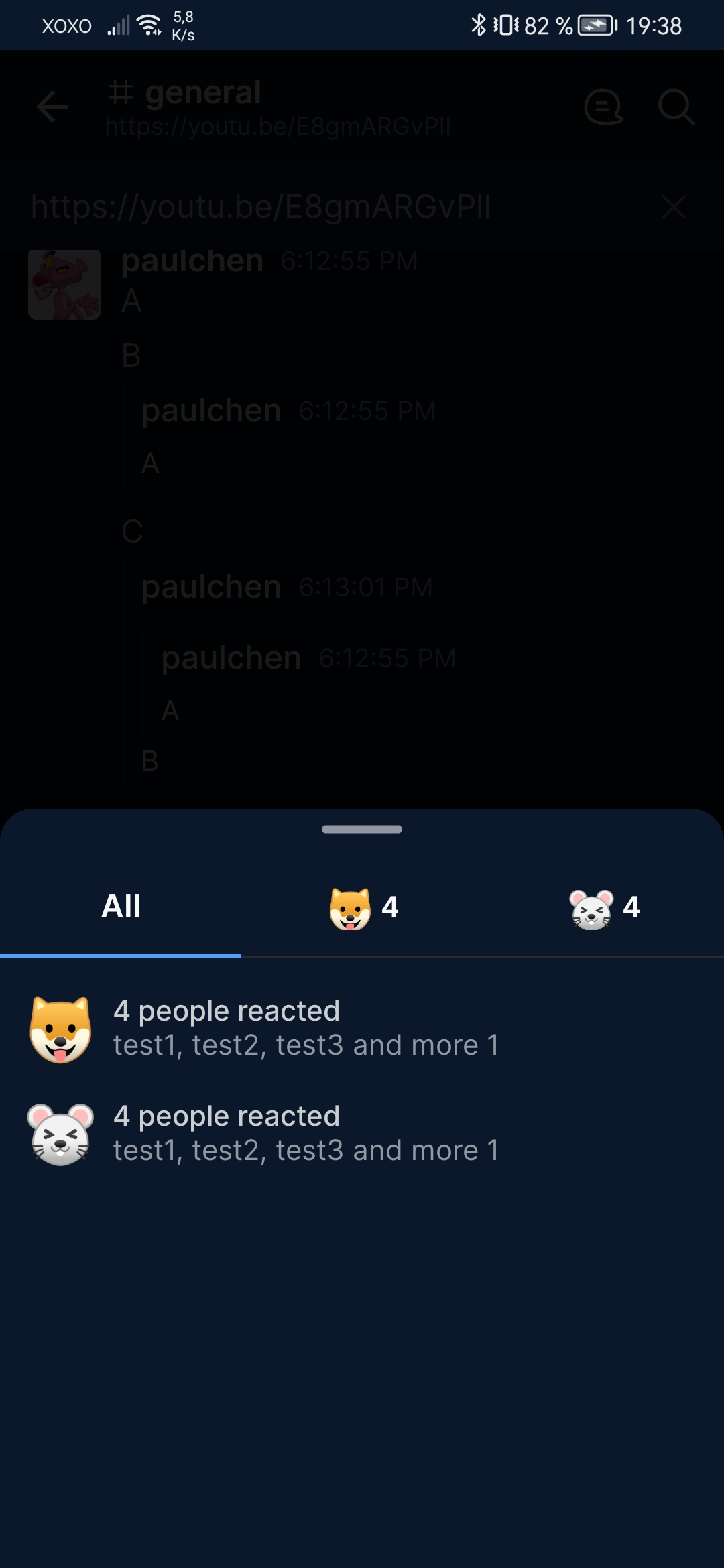This screenshot has width=724, height=1568.
Task: Tap the youtu.be link under the channel name
Action: (279, 125)
